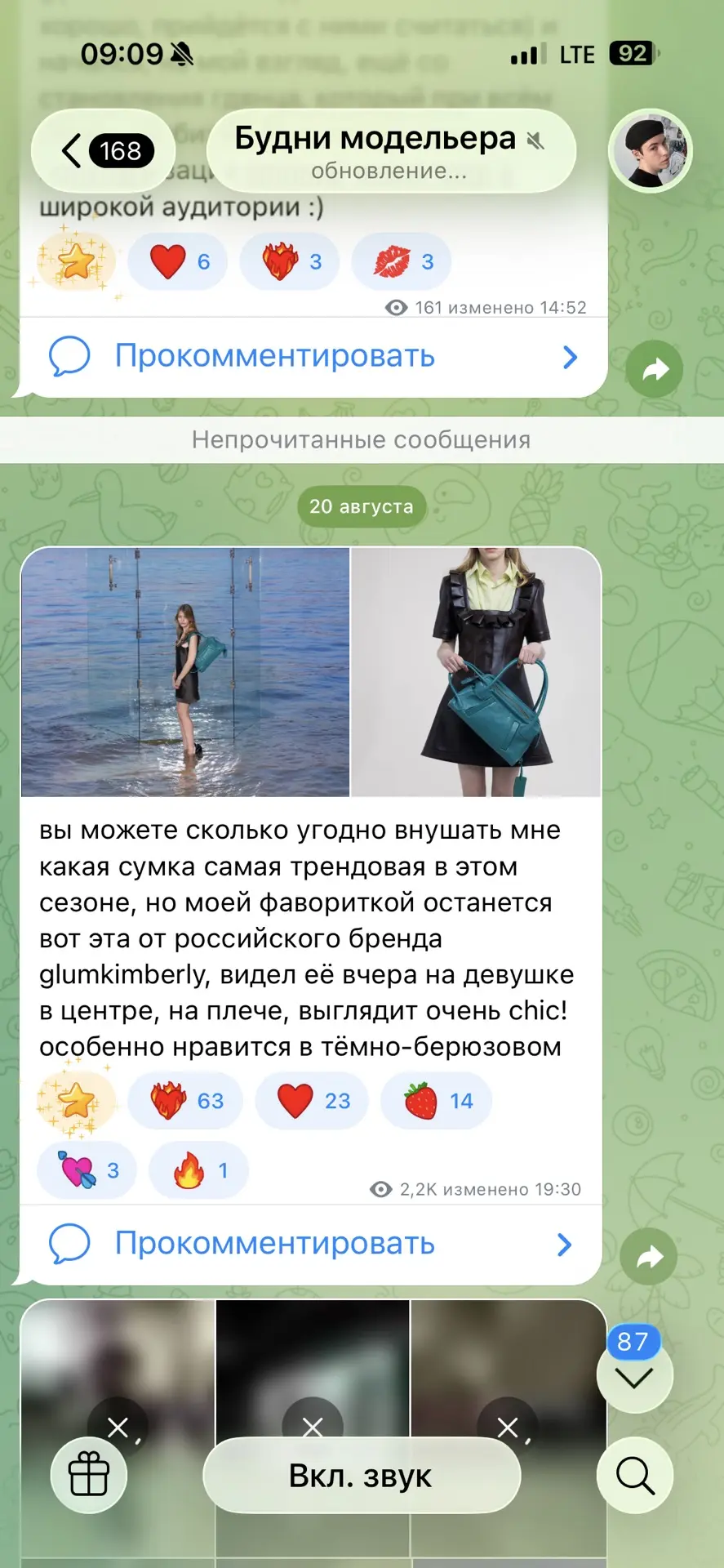Open the sea photo with the model
This screenshot has height=1568, width=724.
tap(185, 671)
